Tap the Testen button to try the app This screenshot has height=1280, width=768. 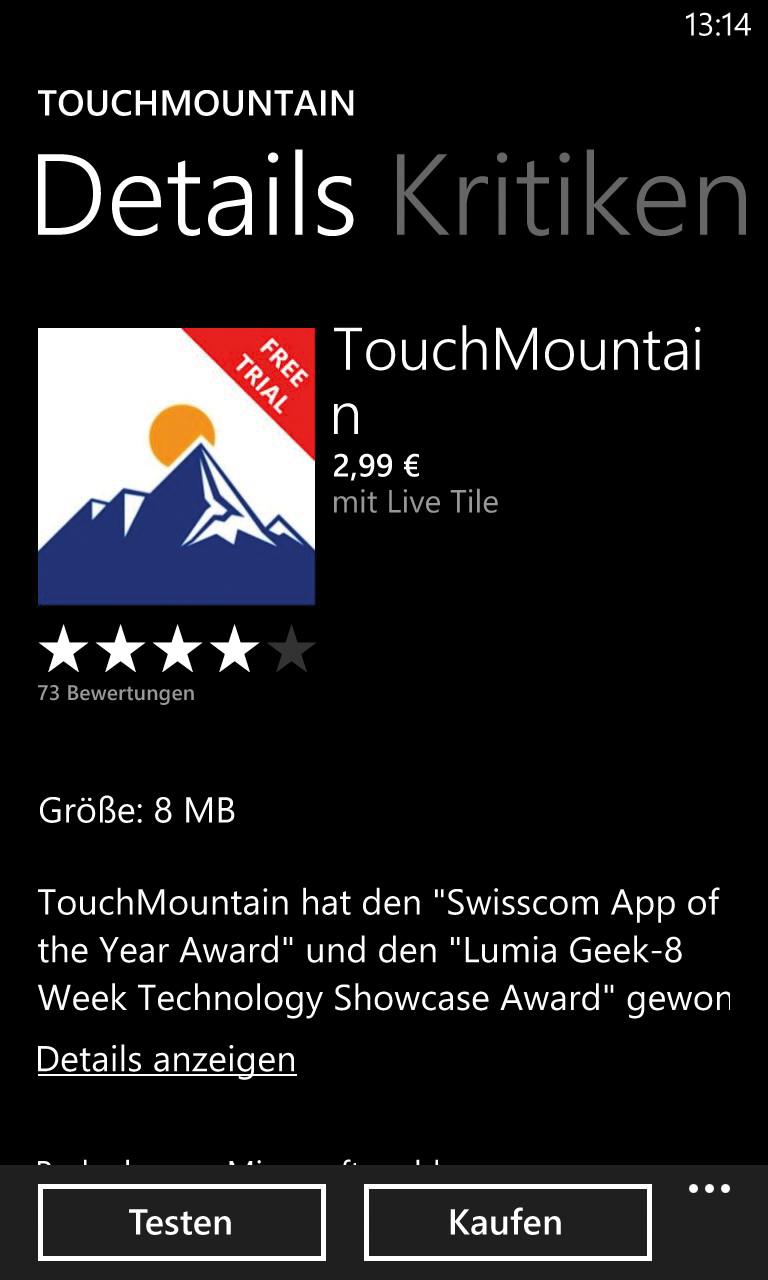[x=181, y=1222]
